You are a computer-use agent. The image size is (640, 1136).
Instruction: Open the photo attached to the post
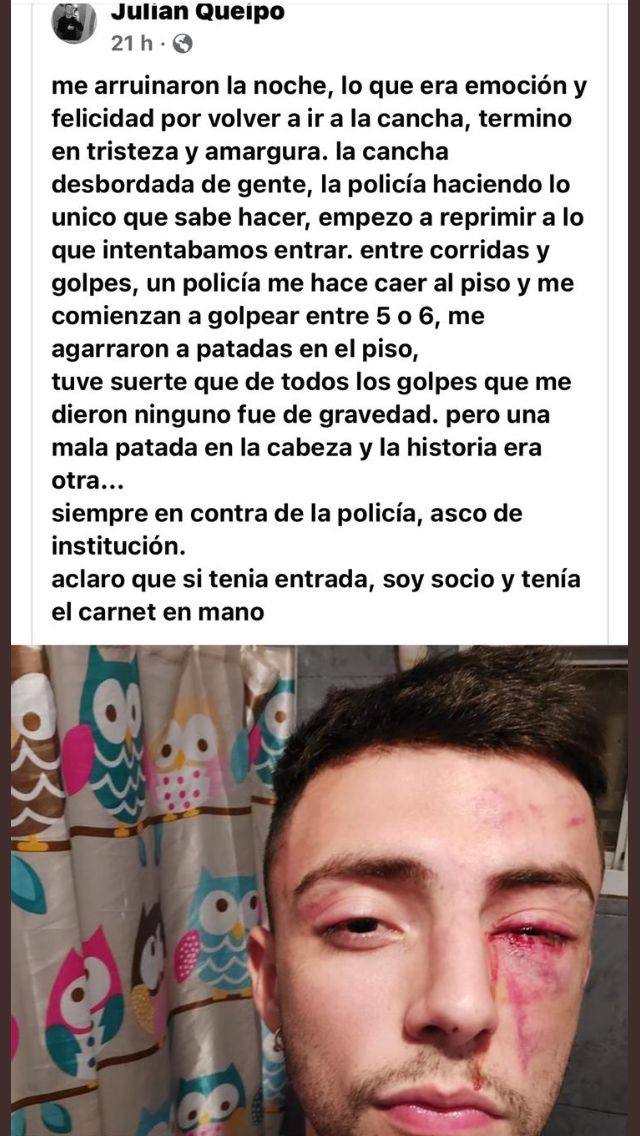(x=320, y=890)
